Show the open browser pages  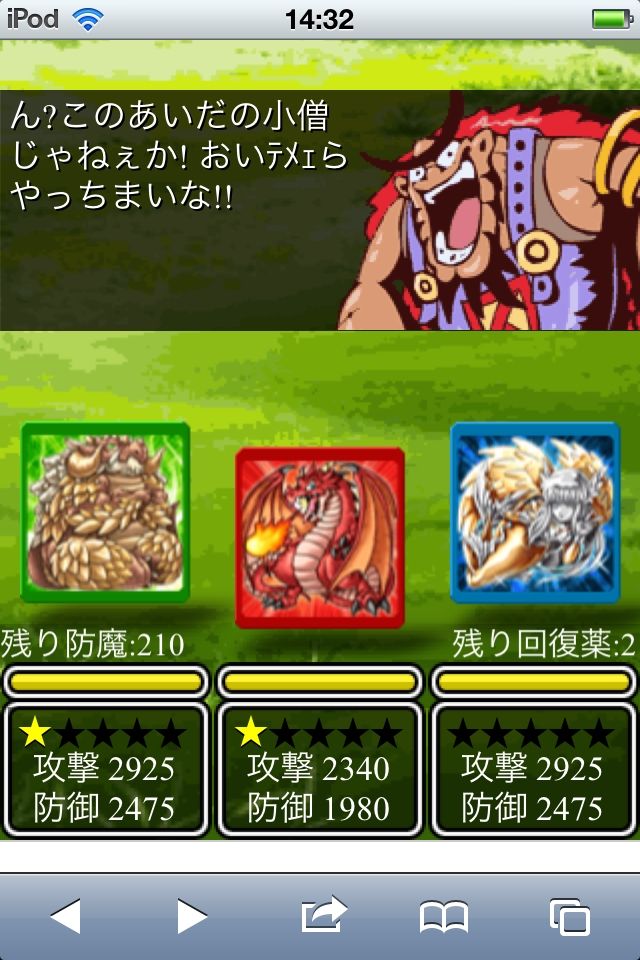coord(569,915)
